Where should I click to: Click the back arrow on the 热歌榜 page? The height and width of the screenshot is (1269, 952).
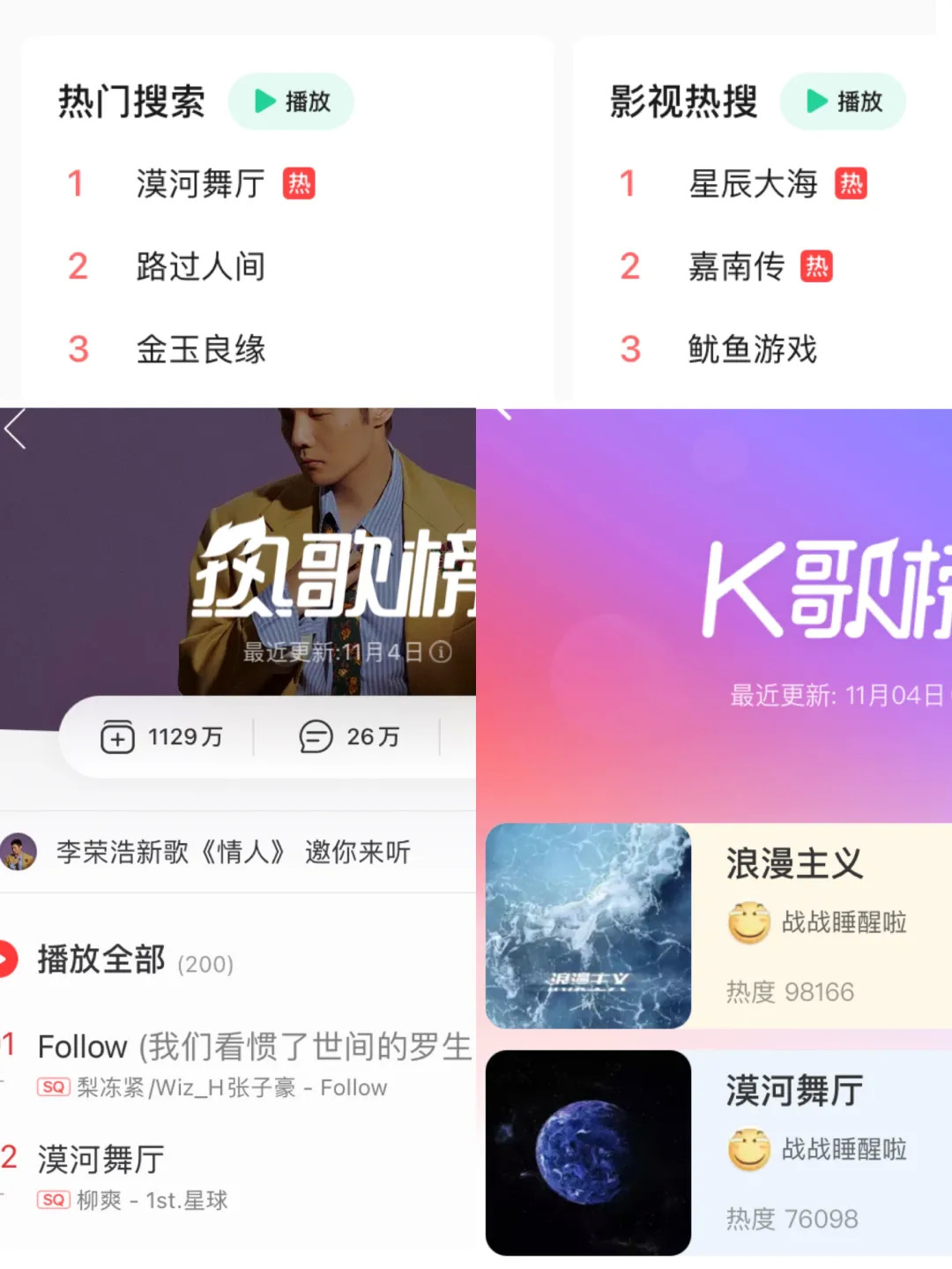pyautogui.click(x=14, y=428)
